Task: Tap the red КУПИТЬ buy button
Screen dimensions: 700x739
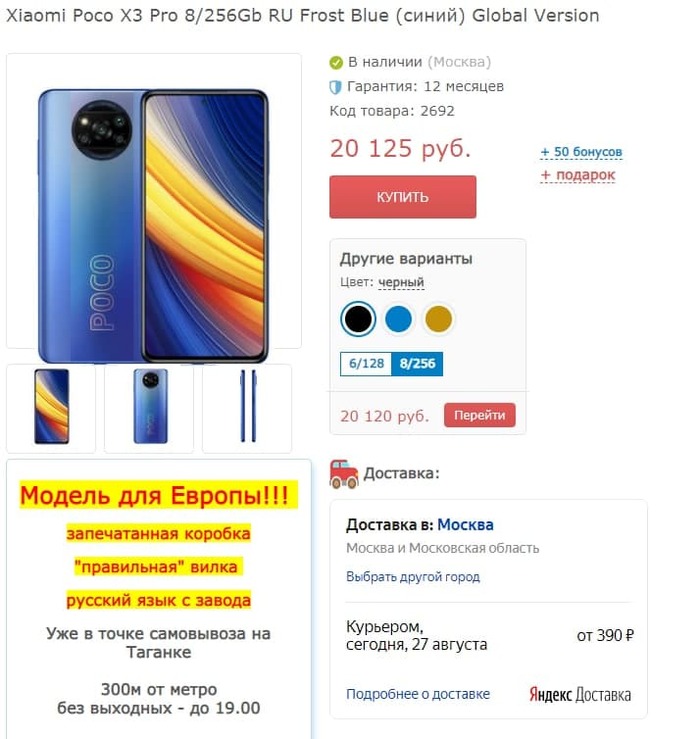Action: (x=402, y=197)
